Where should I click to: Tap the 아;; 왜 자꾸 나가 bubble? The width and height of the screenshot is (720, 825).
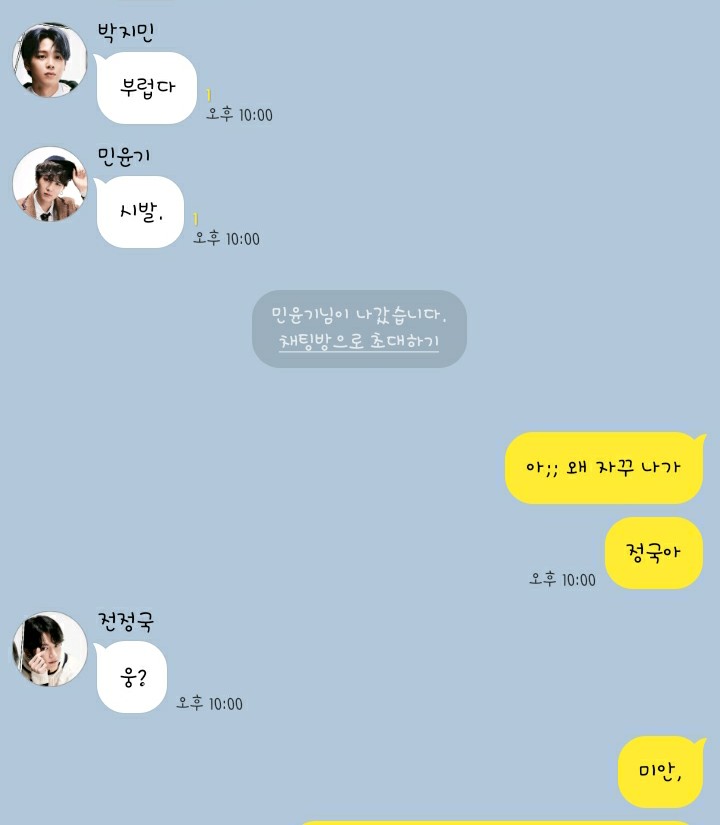[603, 467]
